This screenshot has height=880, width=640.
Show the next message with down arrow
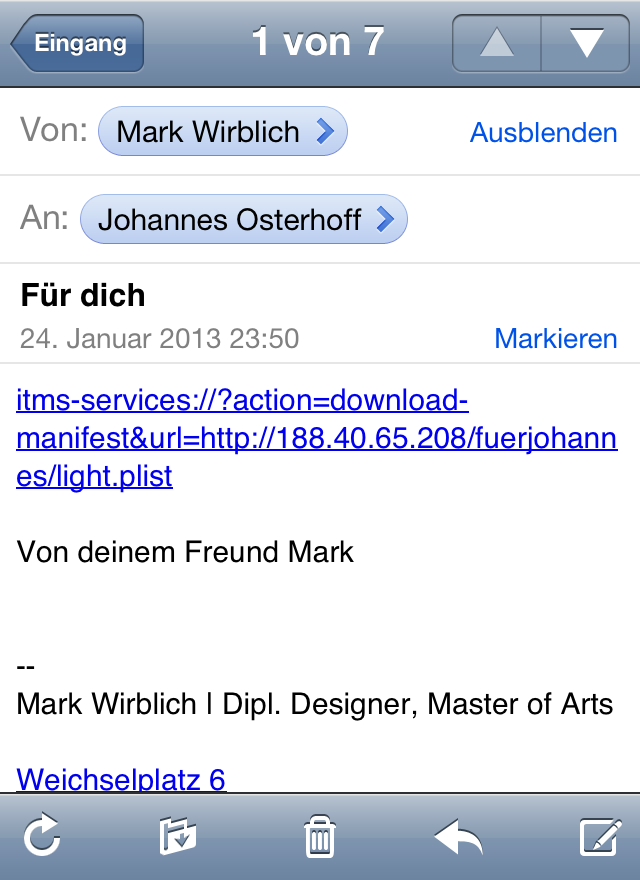(x=585, y=44)
